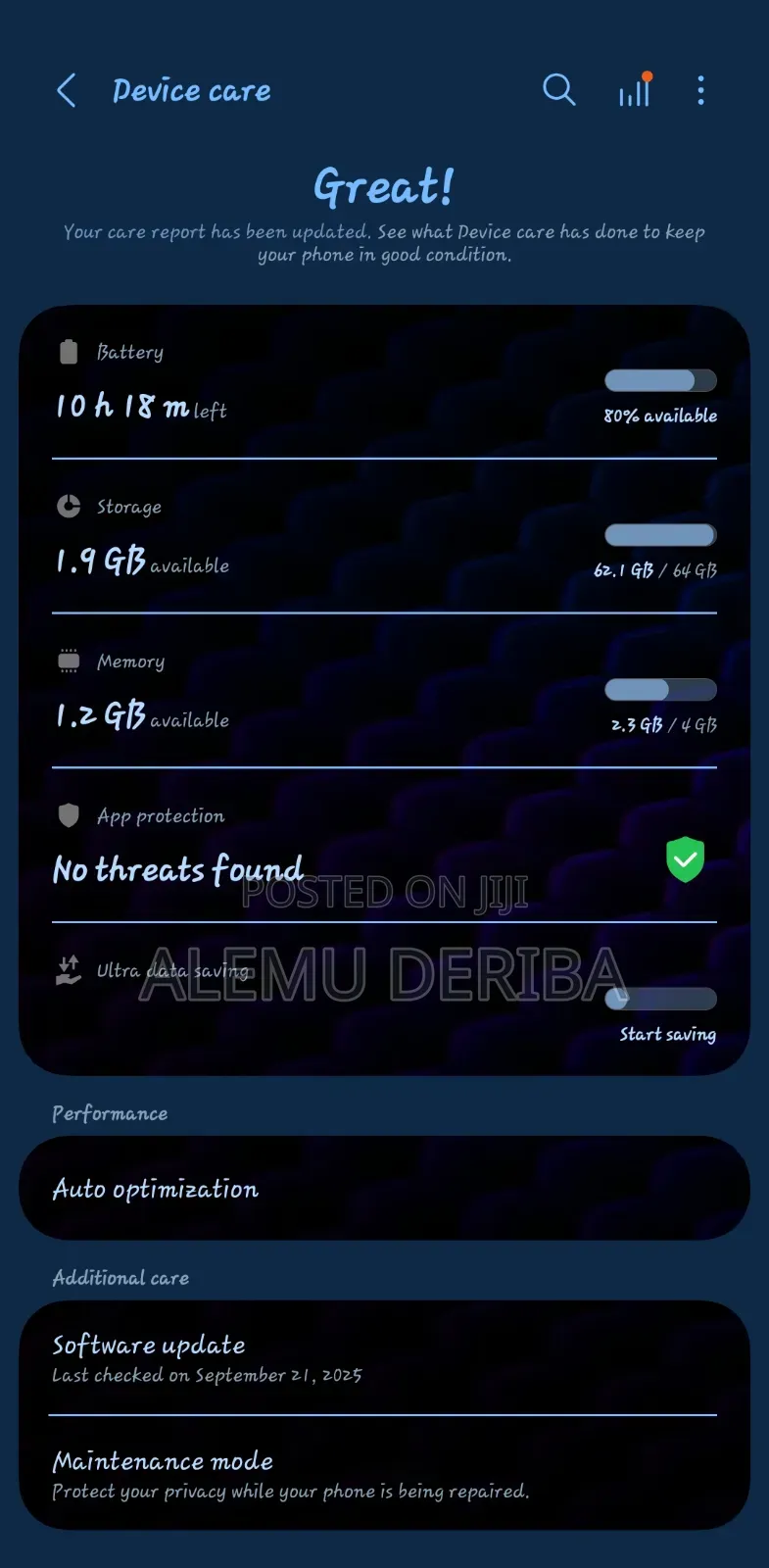The image size is (769, 1568).
Task: Open Storage details
Action: pos(384,539)
